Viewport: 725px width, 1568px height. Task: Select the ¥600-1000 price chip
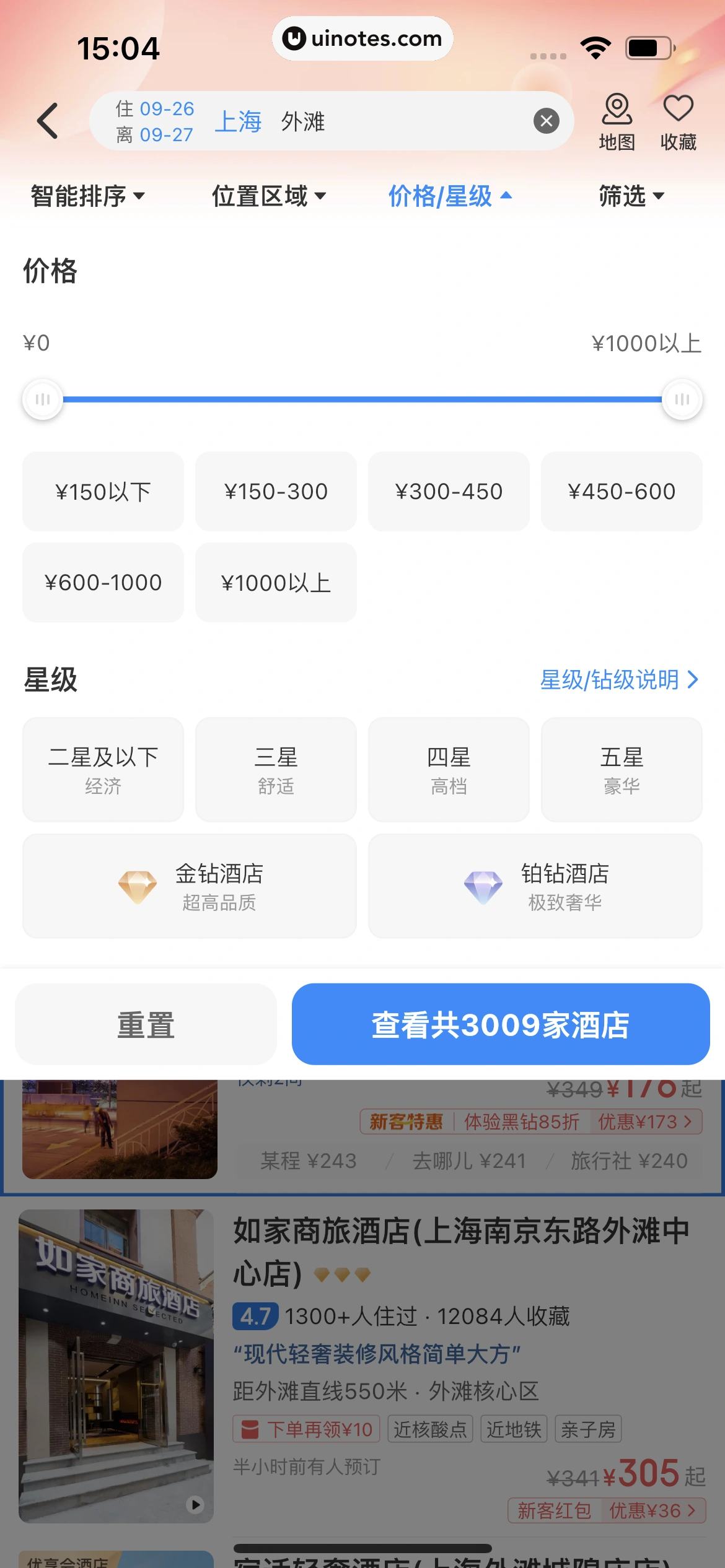coord(103,583)
